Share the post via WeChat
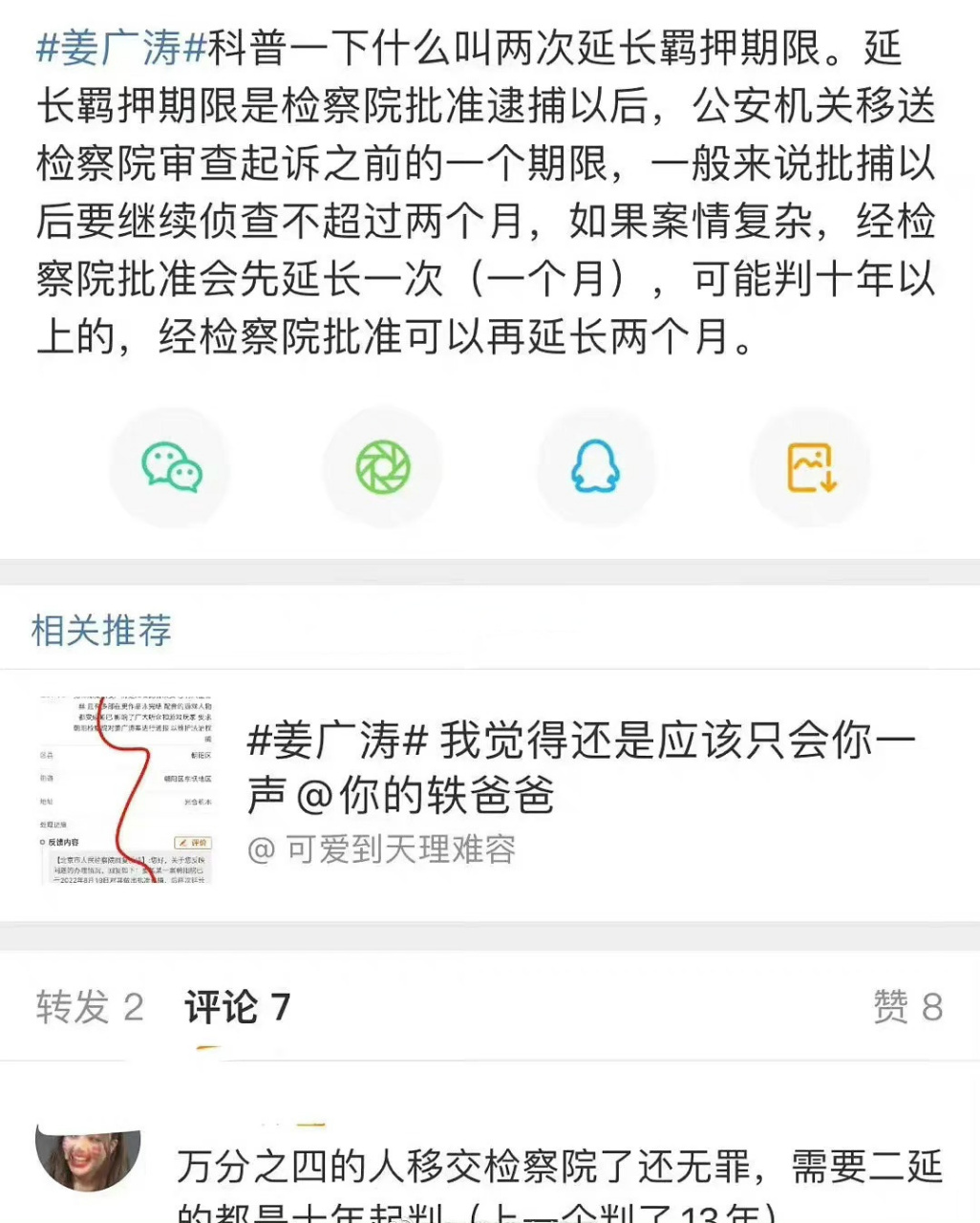Viewport: 980px width, 1223px height. [x=170, y=466]
